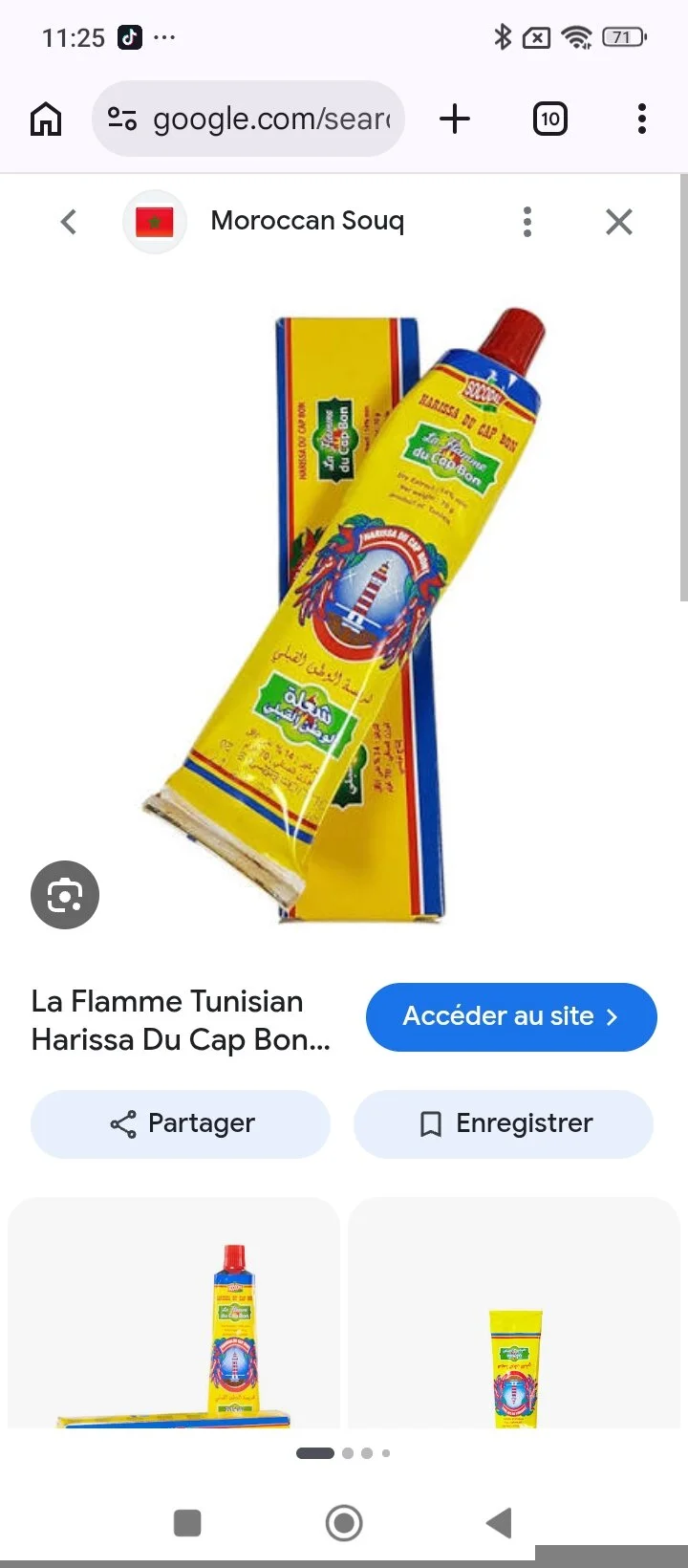Search this image with Google Lens
The image size is (688, 1568).
pyautogui.click(x=65, y=895)
